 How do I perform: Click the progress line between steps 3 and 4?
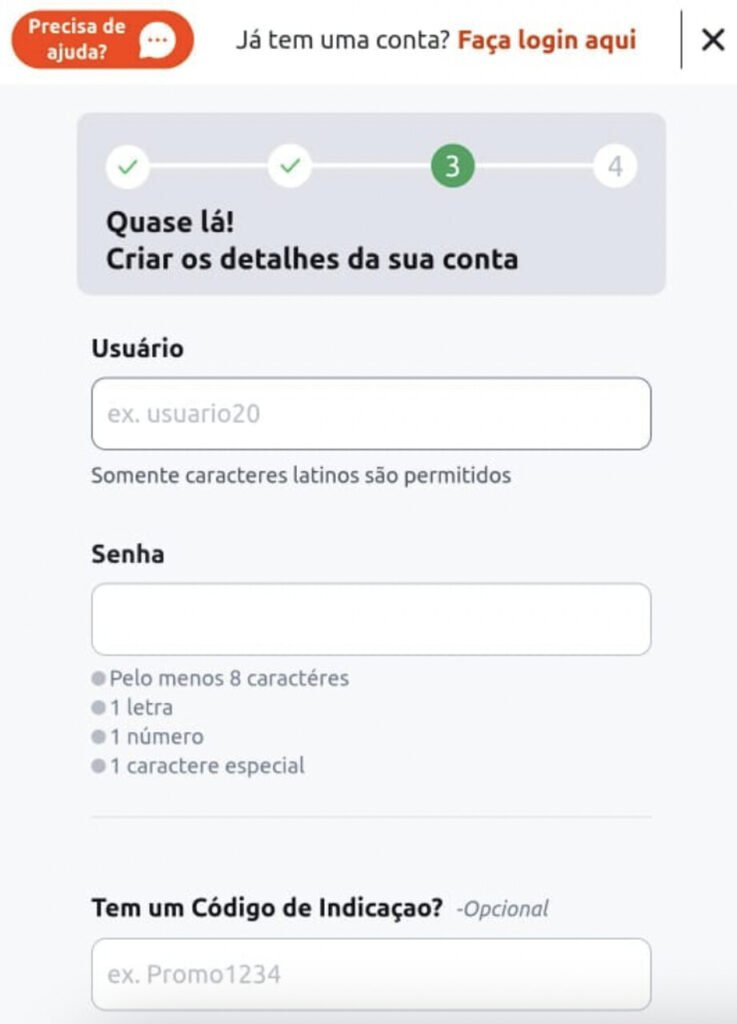[536, 167]
